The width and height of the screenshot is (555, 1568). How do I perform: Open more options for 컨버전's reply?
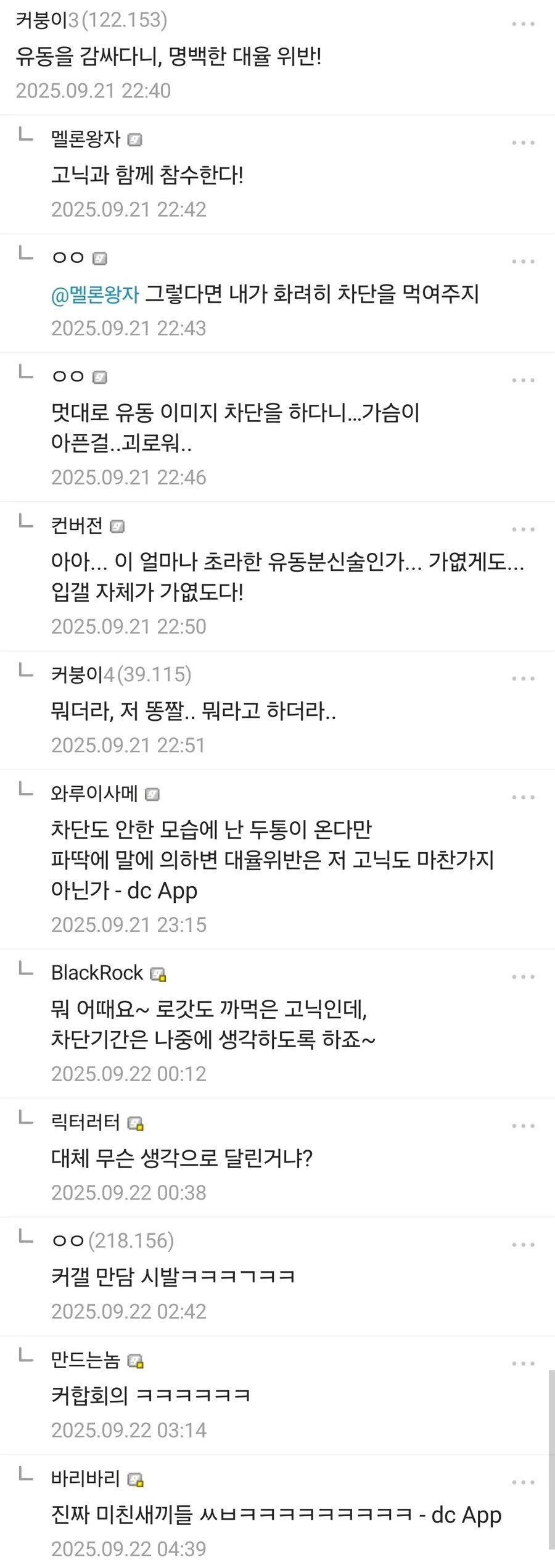tap(523, 530)
